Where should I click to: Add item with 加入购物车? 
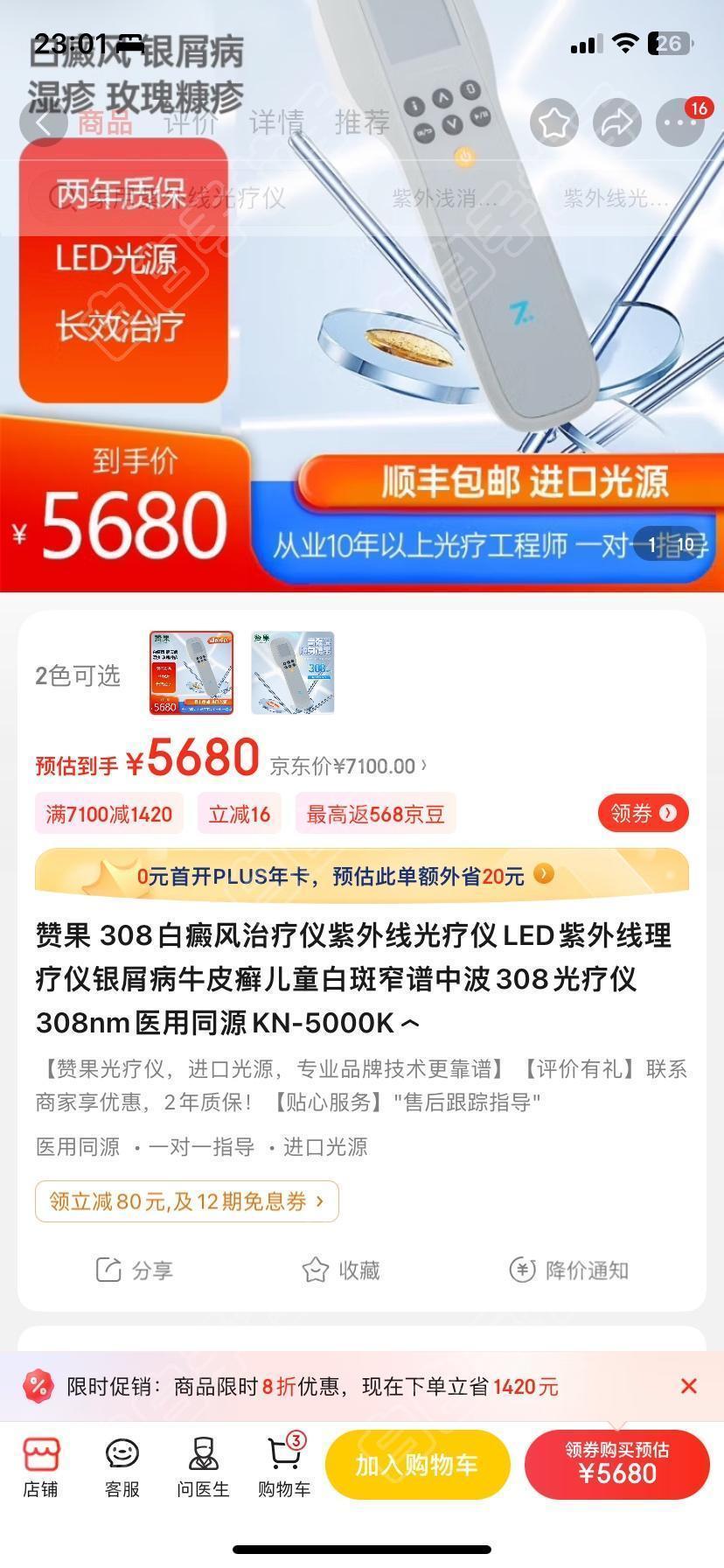tap(416, 1465)
